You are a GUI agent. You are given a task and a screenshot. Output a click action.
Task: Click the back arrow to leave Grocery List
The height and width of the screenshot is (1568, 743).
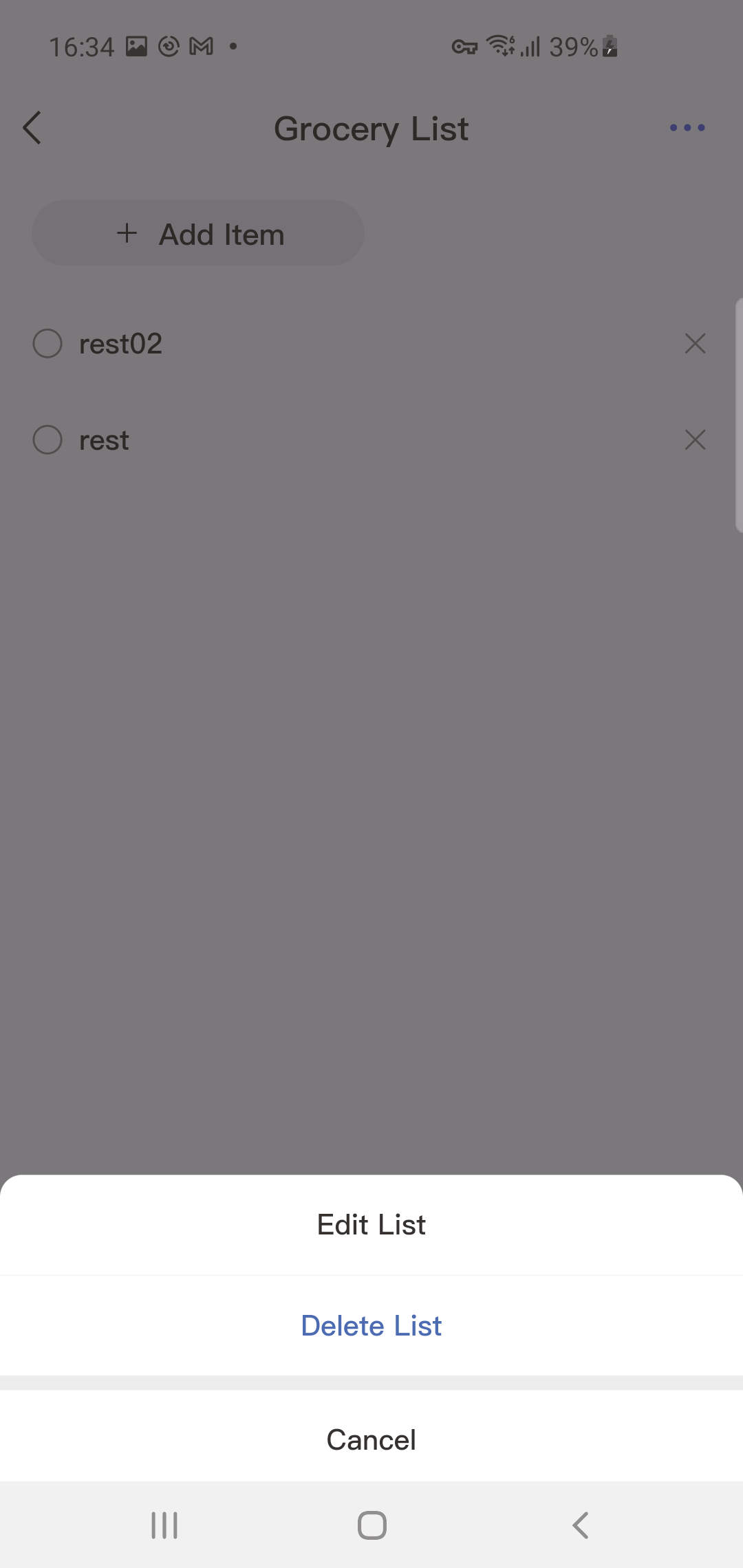point(32,128)
